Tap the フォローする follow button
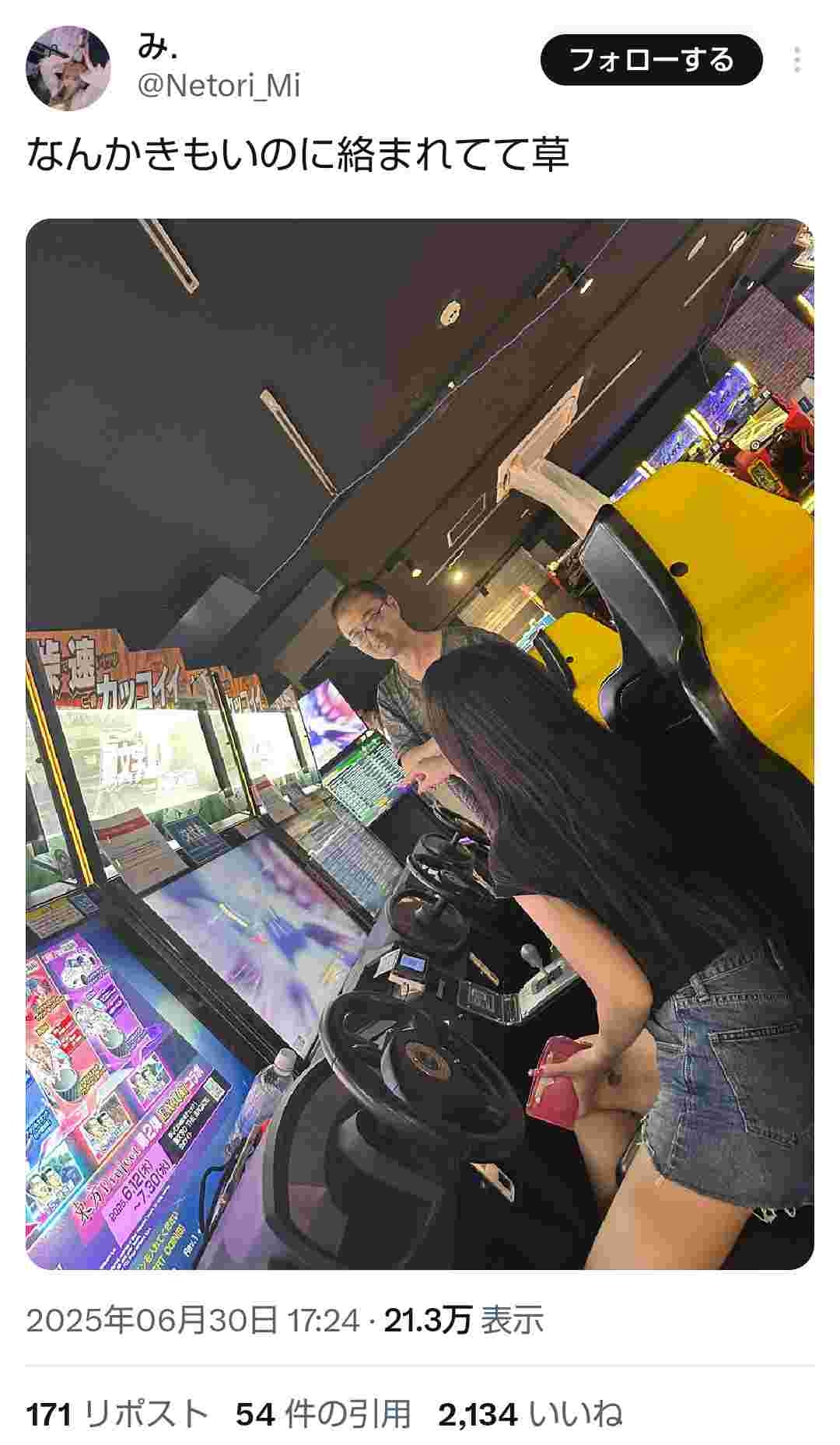 (651, 60)
